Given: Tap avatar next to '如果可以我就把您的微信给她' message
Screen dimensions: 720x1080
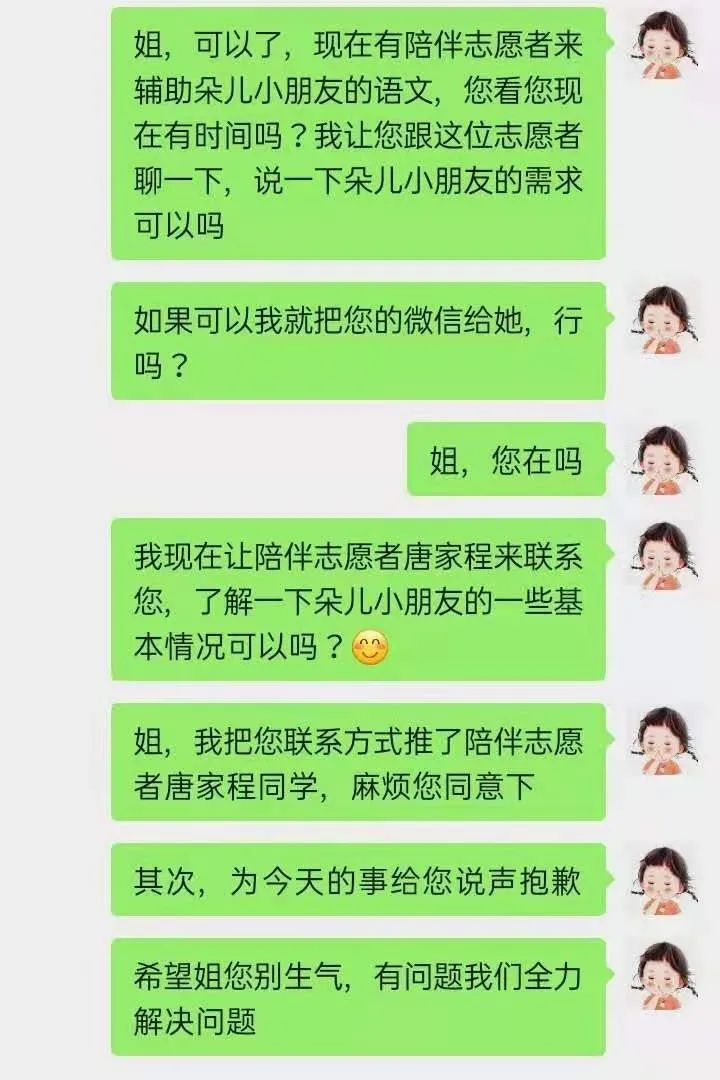Looking at the screenshot, I should pos(662,319).
